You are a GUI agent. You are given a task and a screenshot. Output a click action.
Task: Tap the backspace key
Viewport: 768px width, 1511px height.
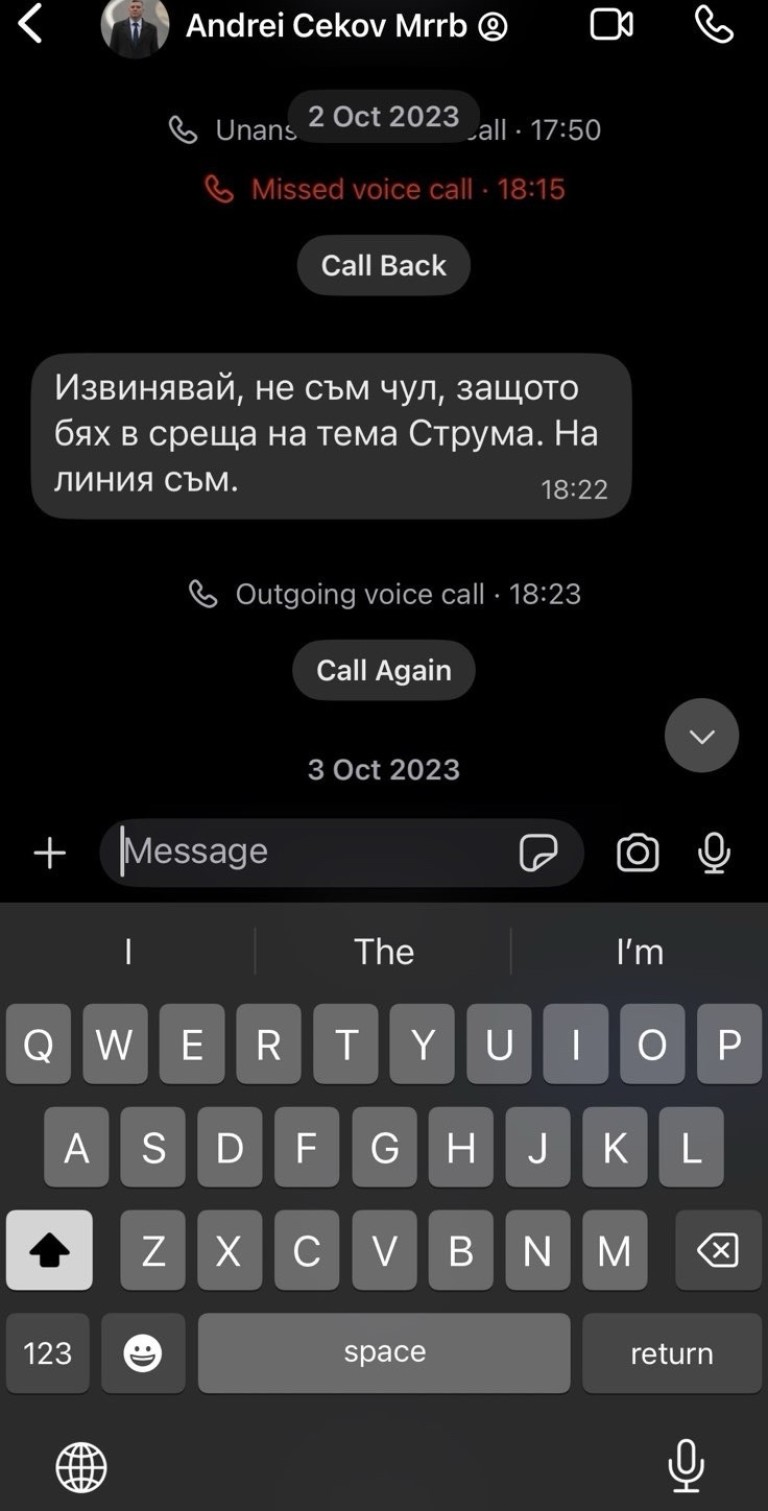click(717, 1250)
